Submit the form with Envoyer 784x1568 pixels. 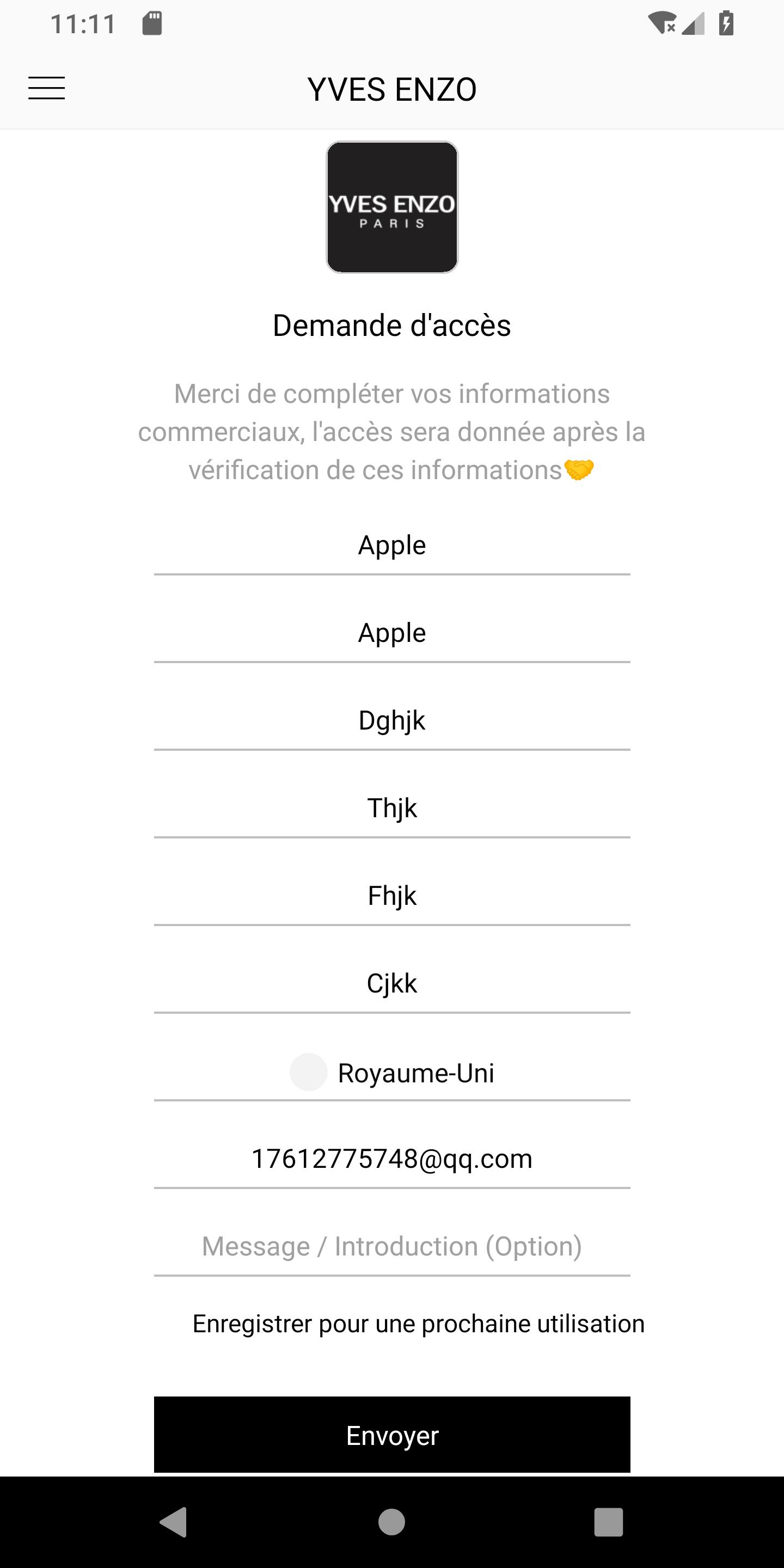392,1435
